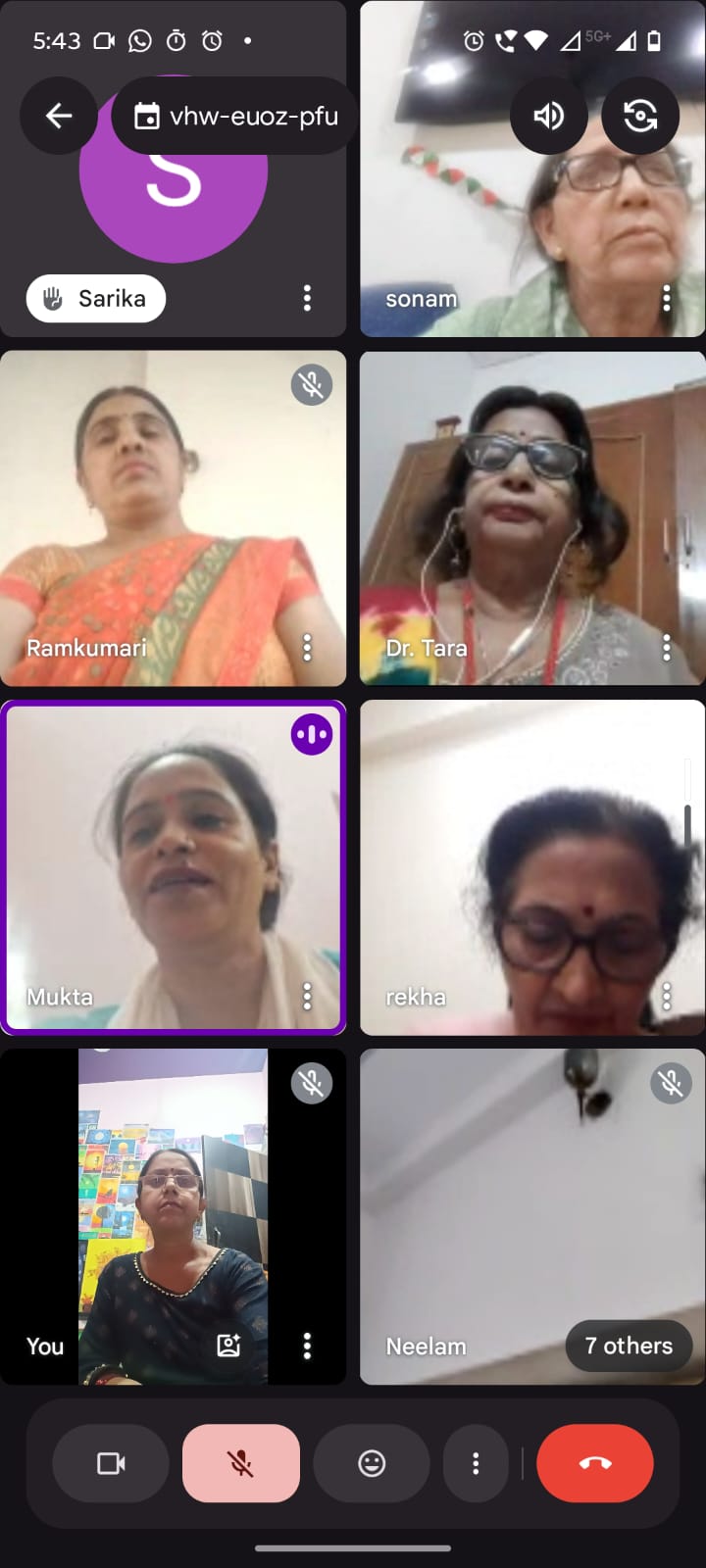Switch the camera view
This screenshot has height=1568, width=706.
point(640,116)
